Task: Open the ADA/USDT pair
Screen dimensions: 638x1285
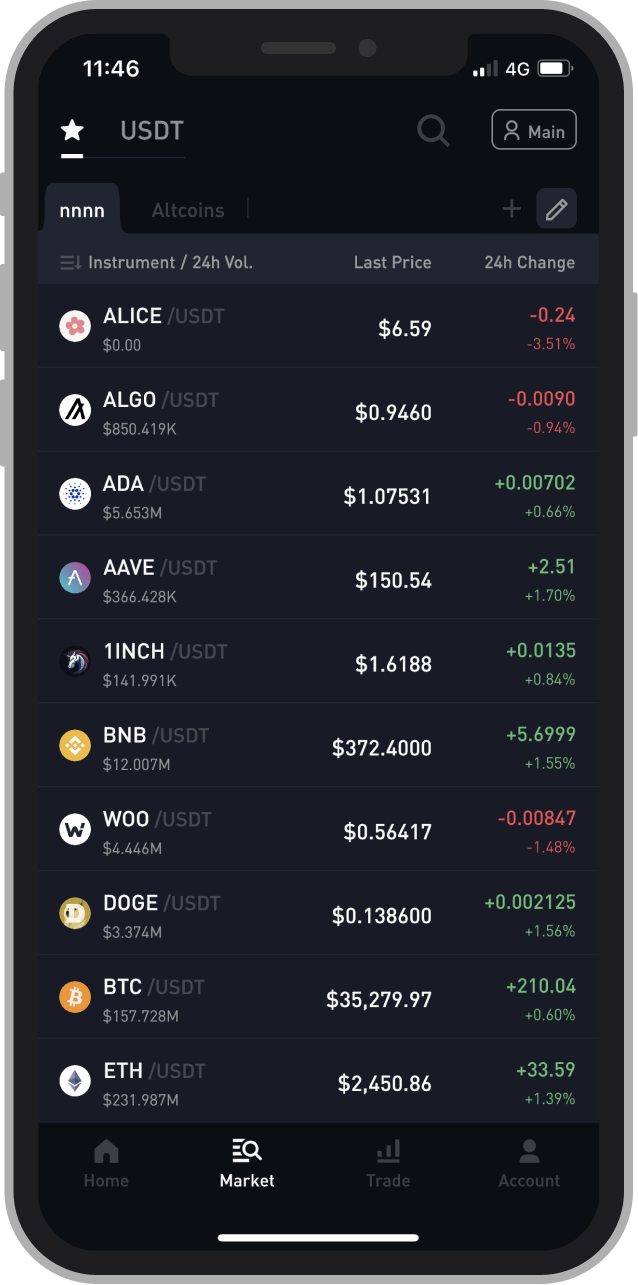Action: coord(319,494)
